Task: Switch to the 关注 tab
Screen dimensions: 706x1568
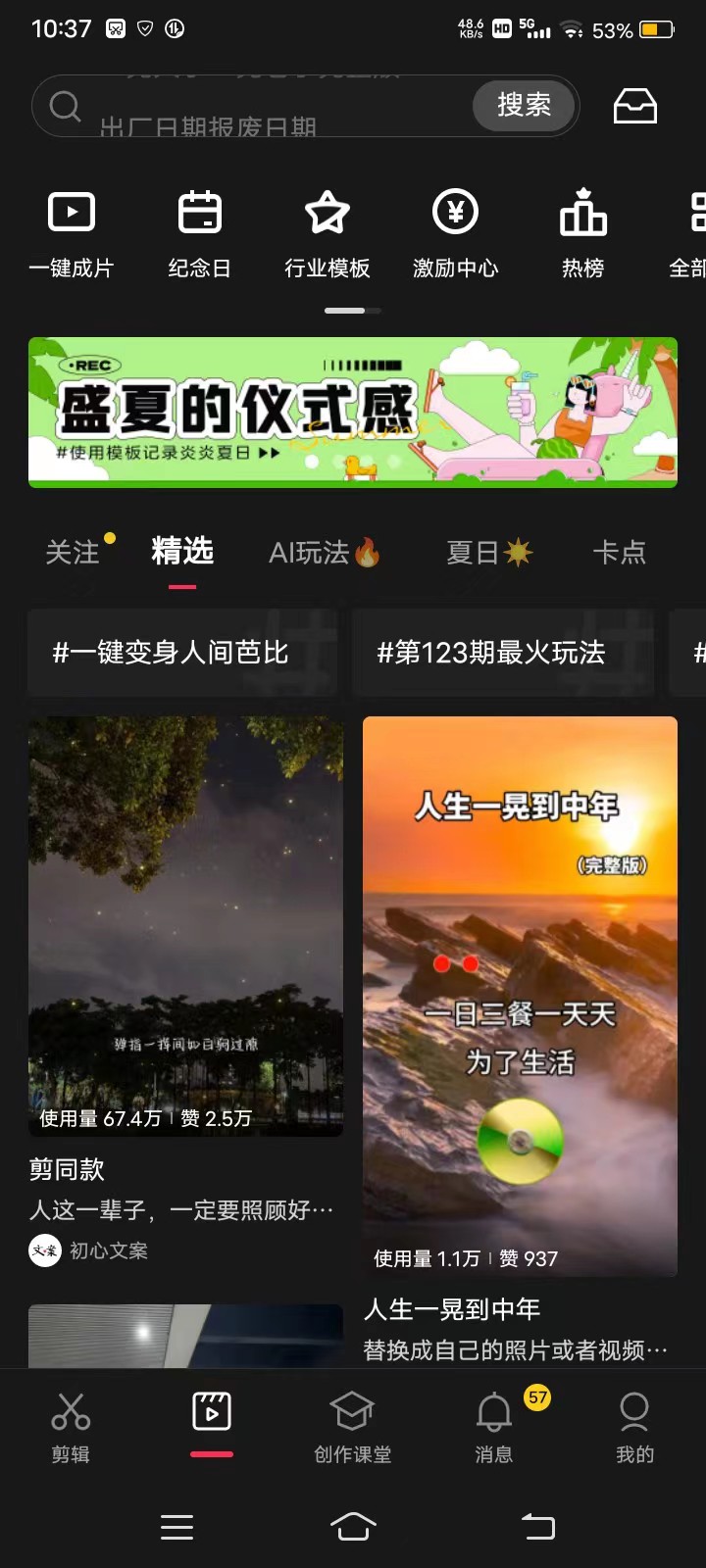Action: pos(73,553)
